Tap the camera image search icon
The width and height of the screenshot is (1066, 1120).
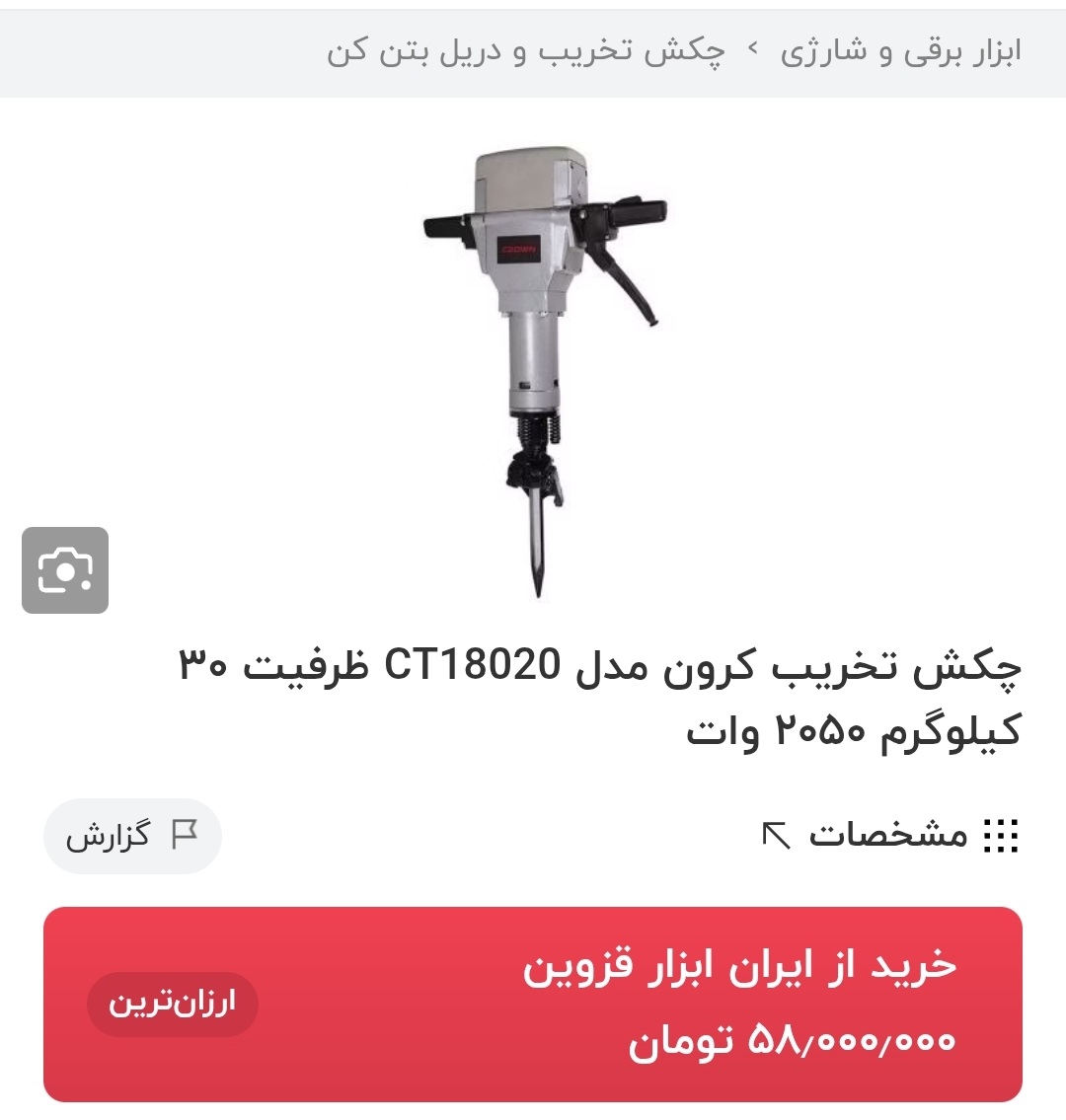tap(65, 570)
